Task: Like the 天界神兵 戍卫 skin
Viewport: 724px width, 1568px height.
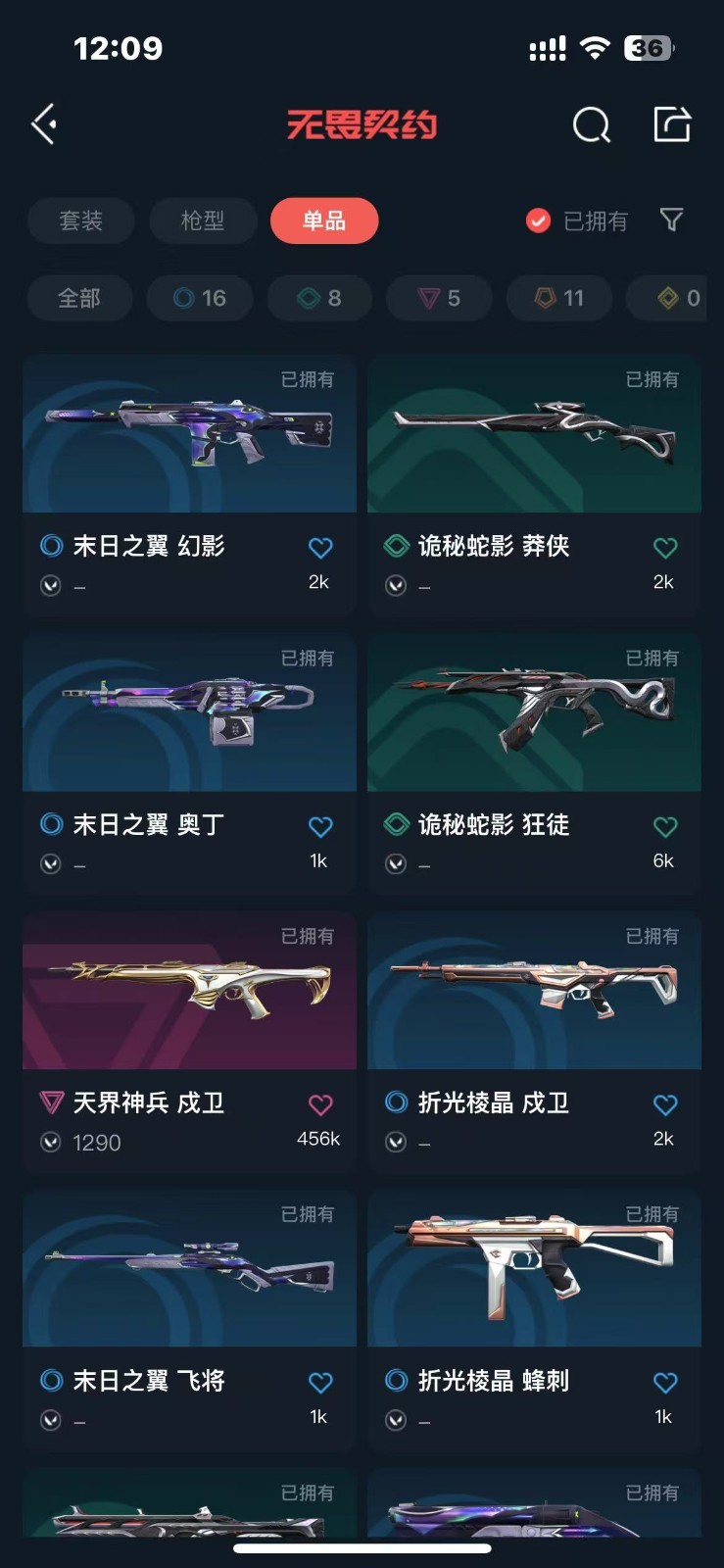Action: (320, 1104)
